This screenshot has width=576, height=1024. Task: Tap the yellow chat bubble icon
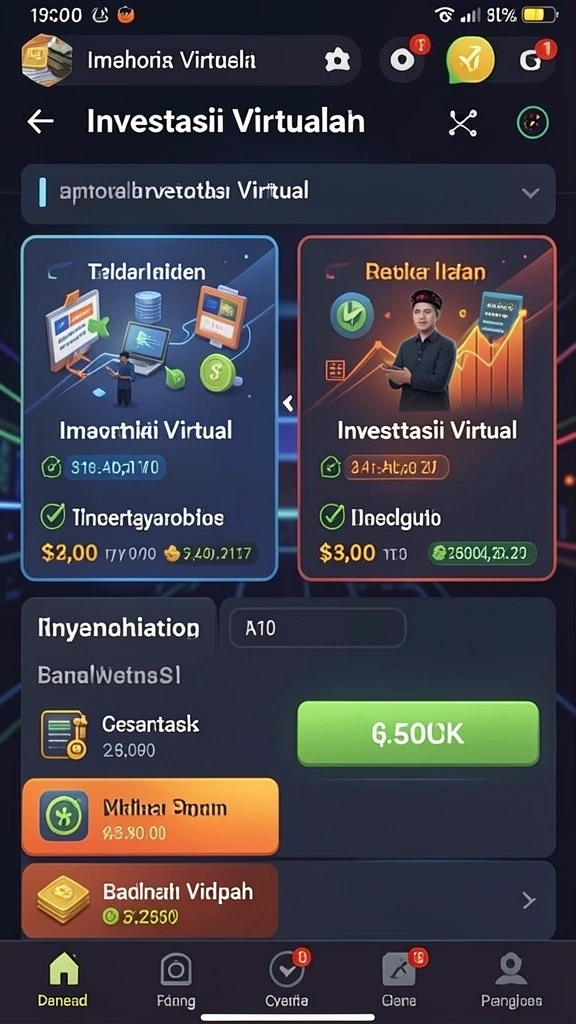pyautogui.click(x=470, y=61)
